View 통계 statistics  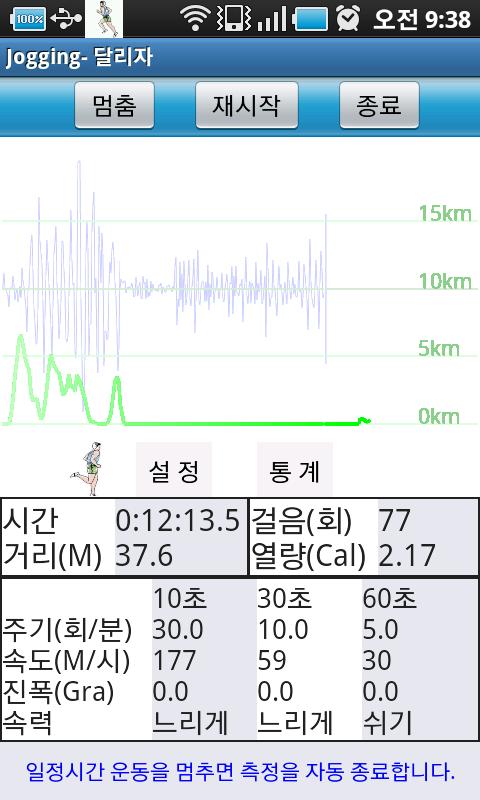[x=295, y=469]
